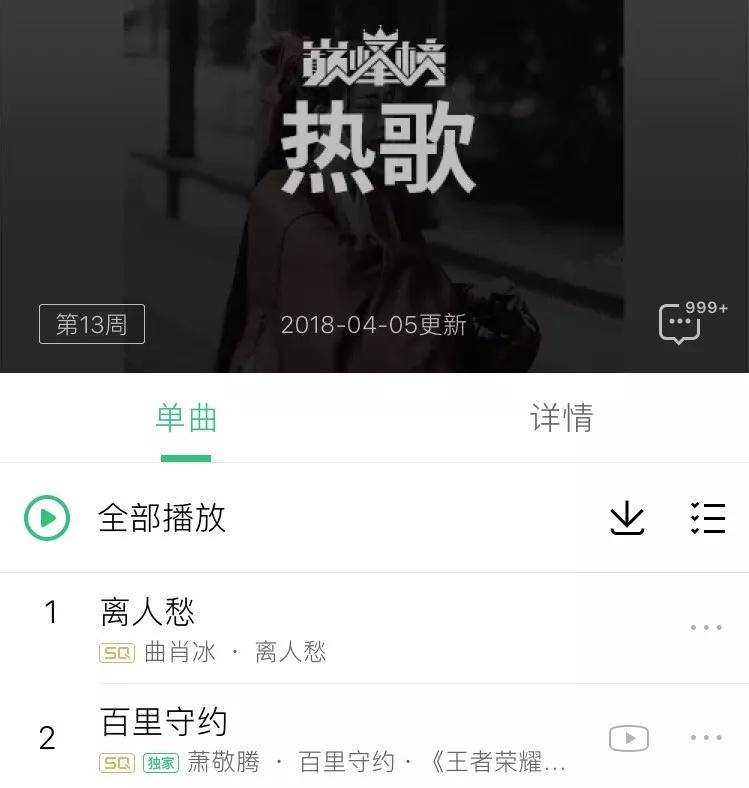Open more options for 离人愁
749x788 pixels.
[x=704, y=626]
